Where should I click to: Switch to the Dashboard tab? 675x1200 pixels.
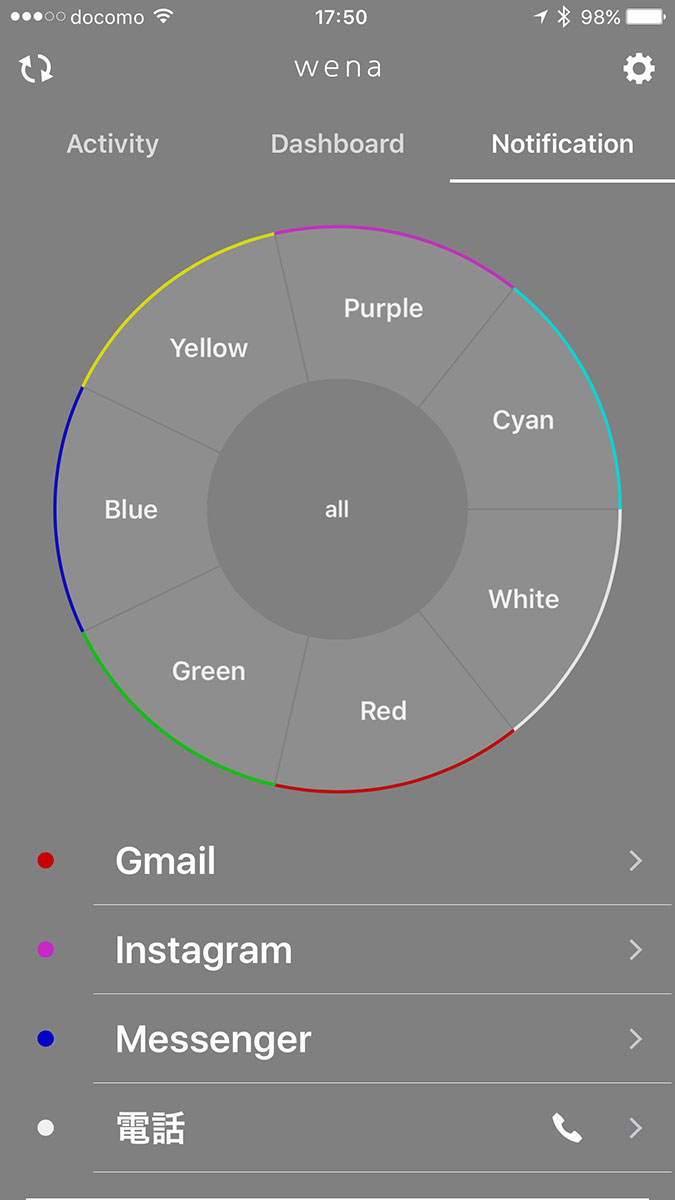[x=337, y=144]
